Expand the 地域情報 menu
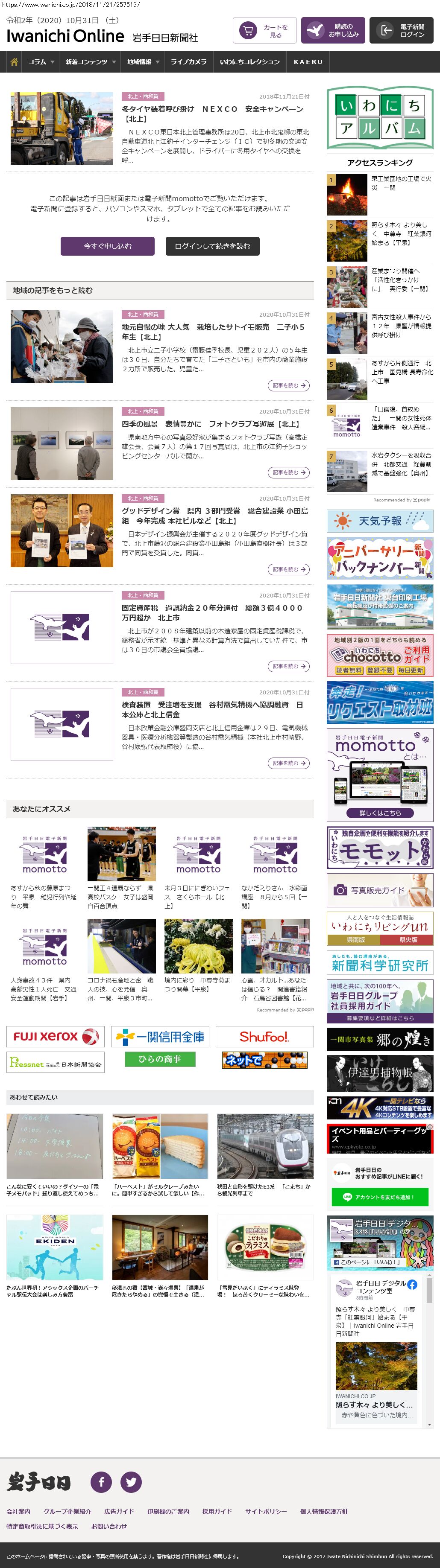The width and height of the screenshot is (440, 1568). [x=143, y=61]
